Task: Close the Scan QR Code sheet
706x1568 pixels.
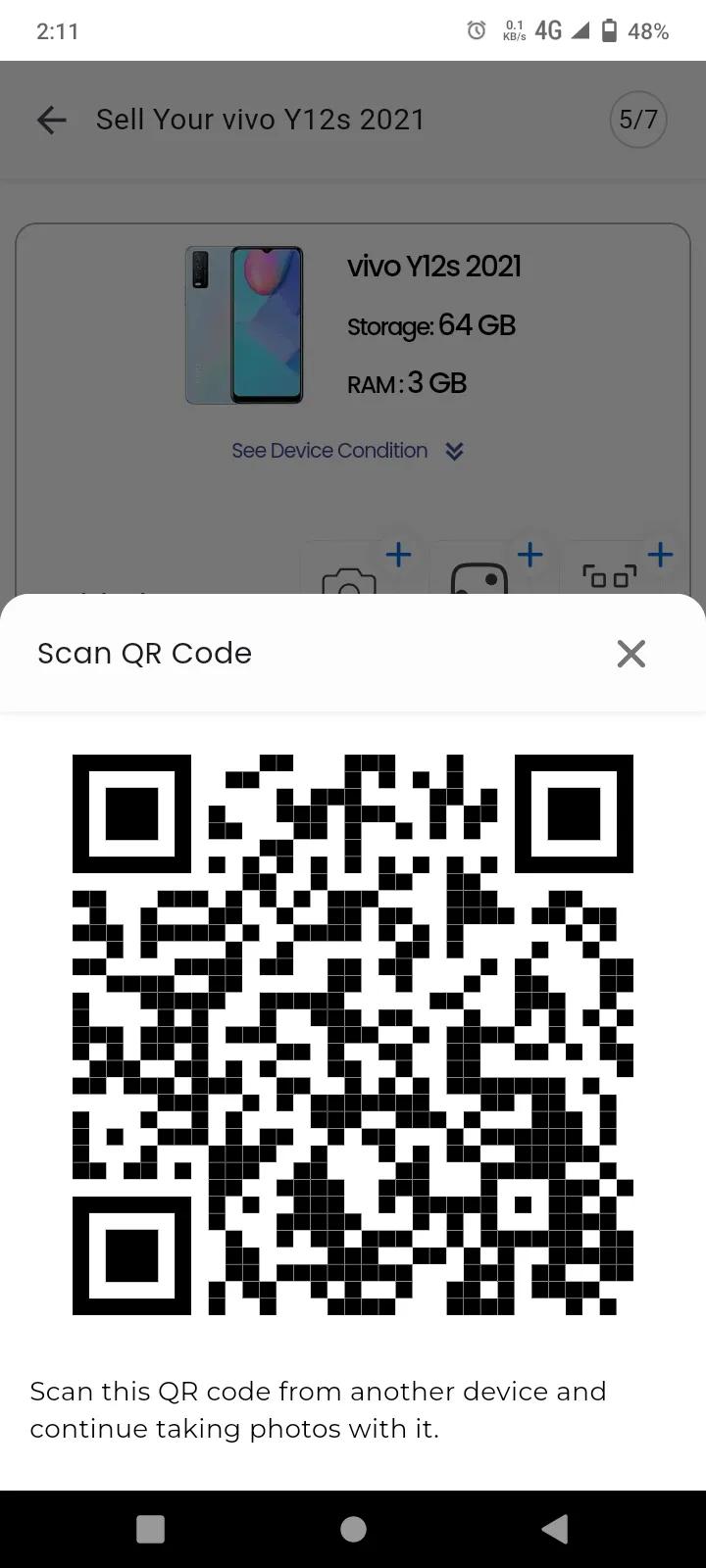Action: tap(630, 654)
